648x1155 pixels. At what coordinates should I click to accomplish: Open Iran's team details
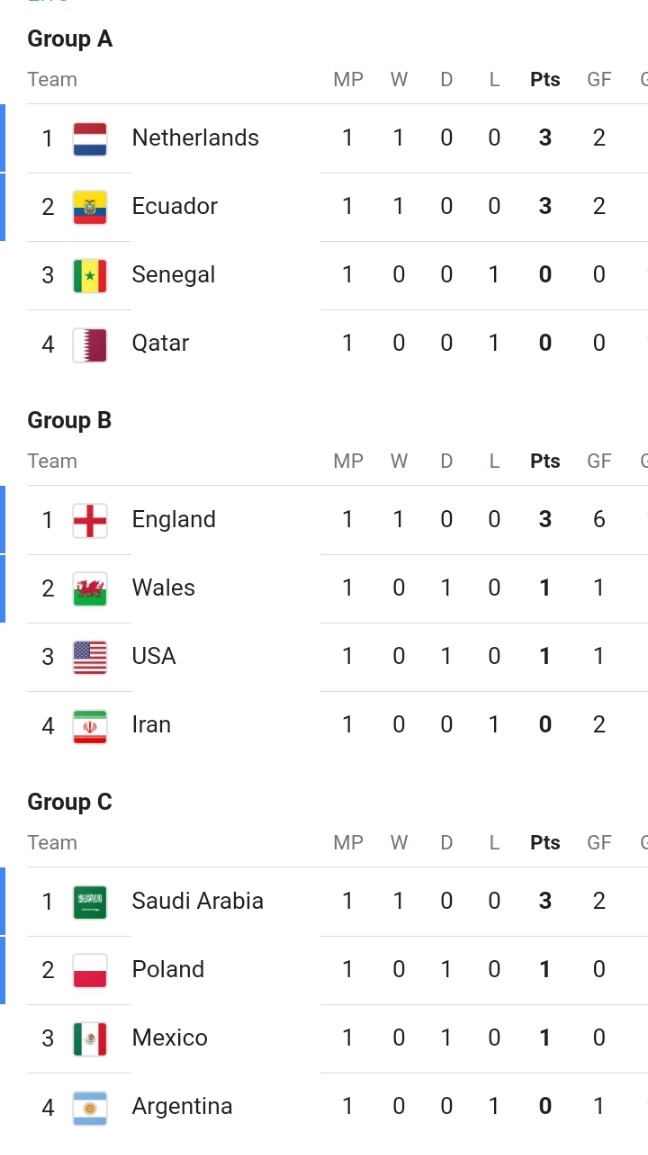324,725
